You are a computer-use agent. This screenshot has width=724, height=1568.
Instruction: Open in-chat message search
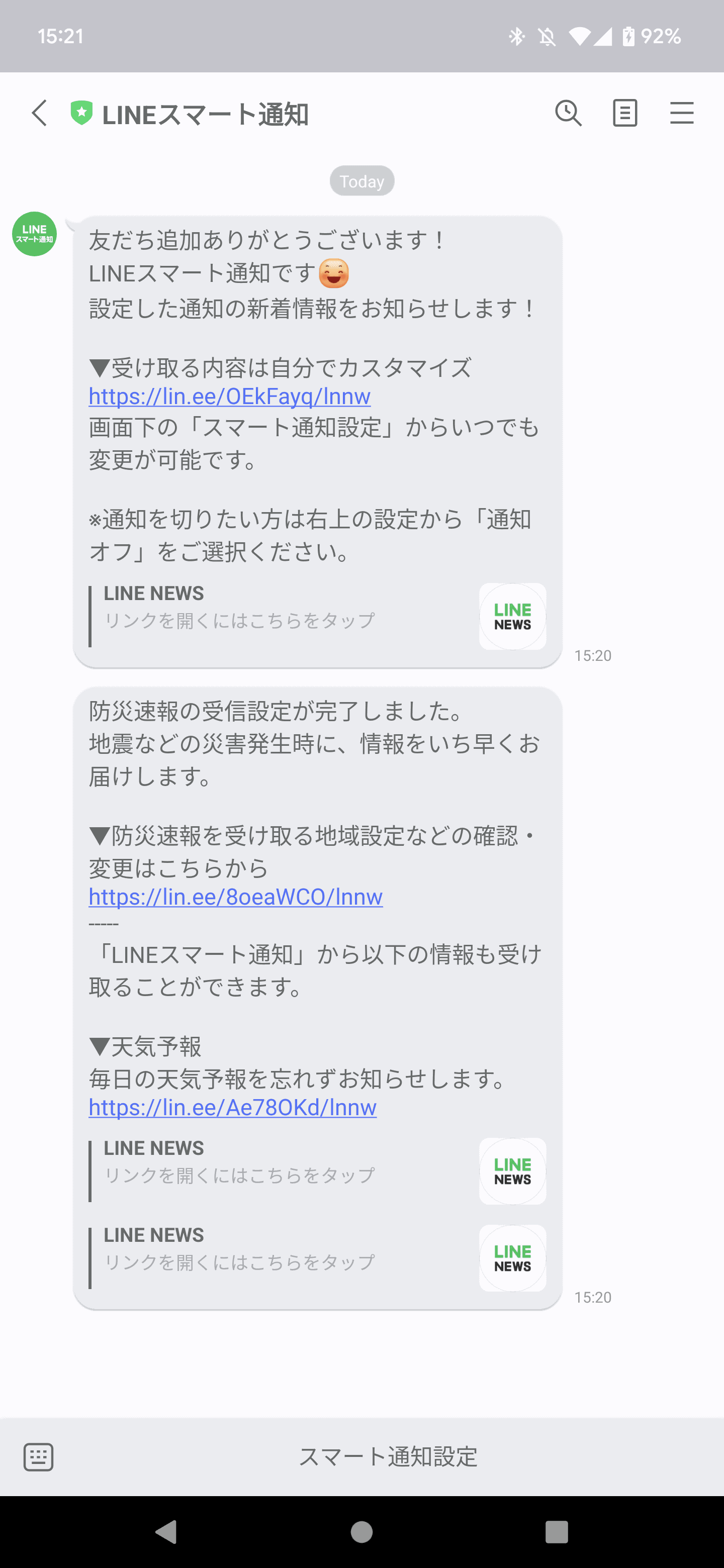pos(568,113)
